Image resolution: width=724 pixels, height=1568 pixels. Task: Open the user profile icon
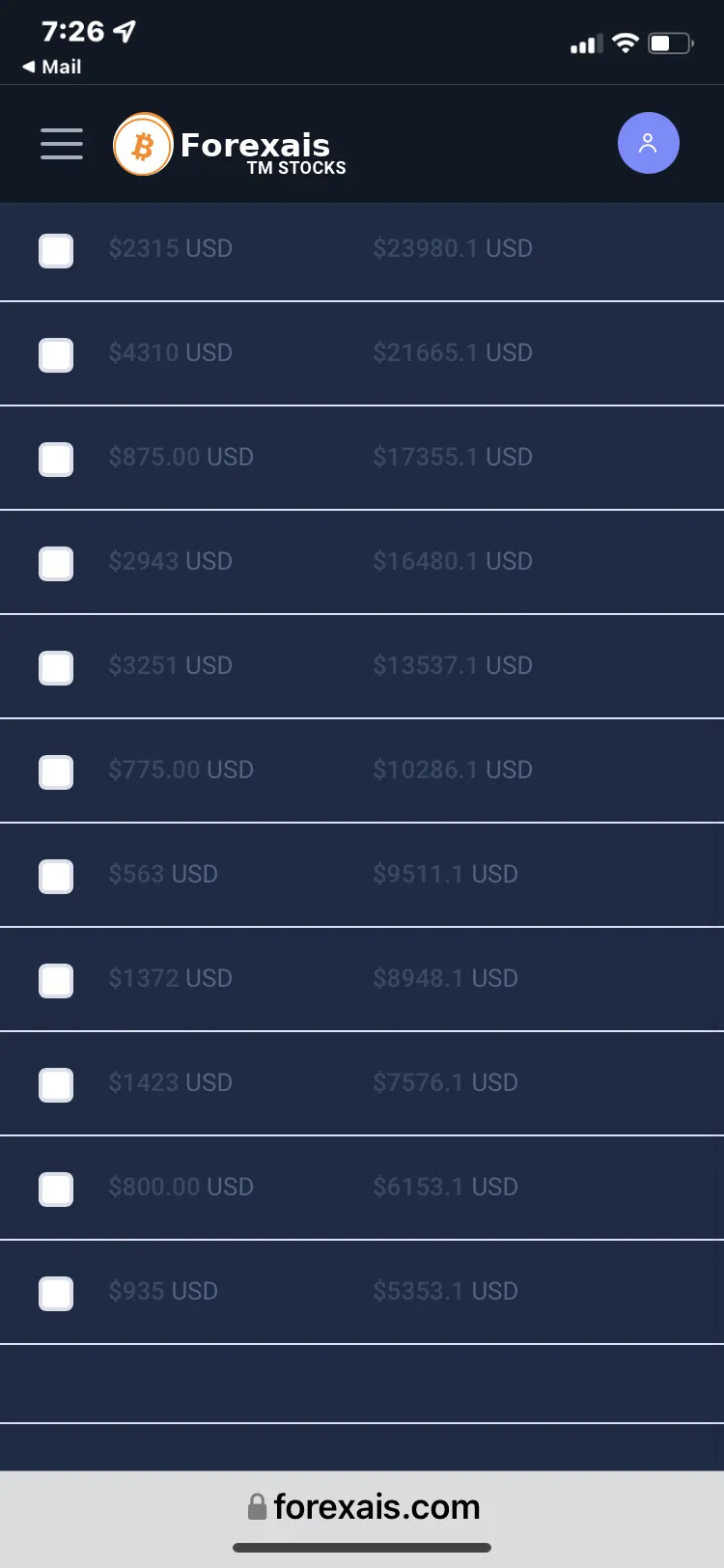(649, 144)
